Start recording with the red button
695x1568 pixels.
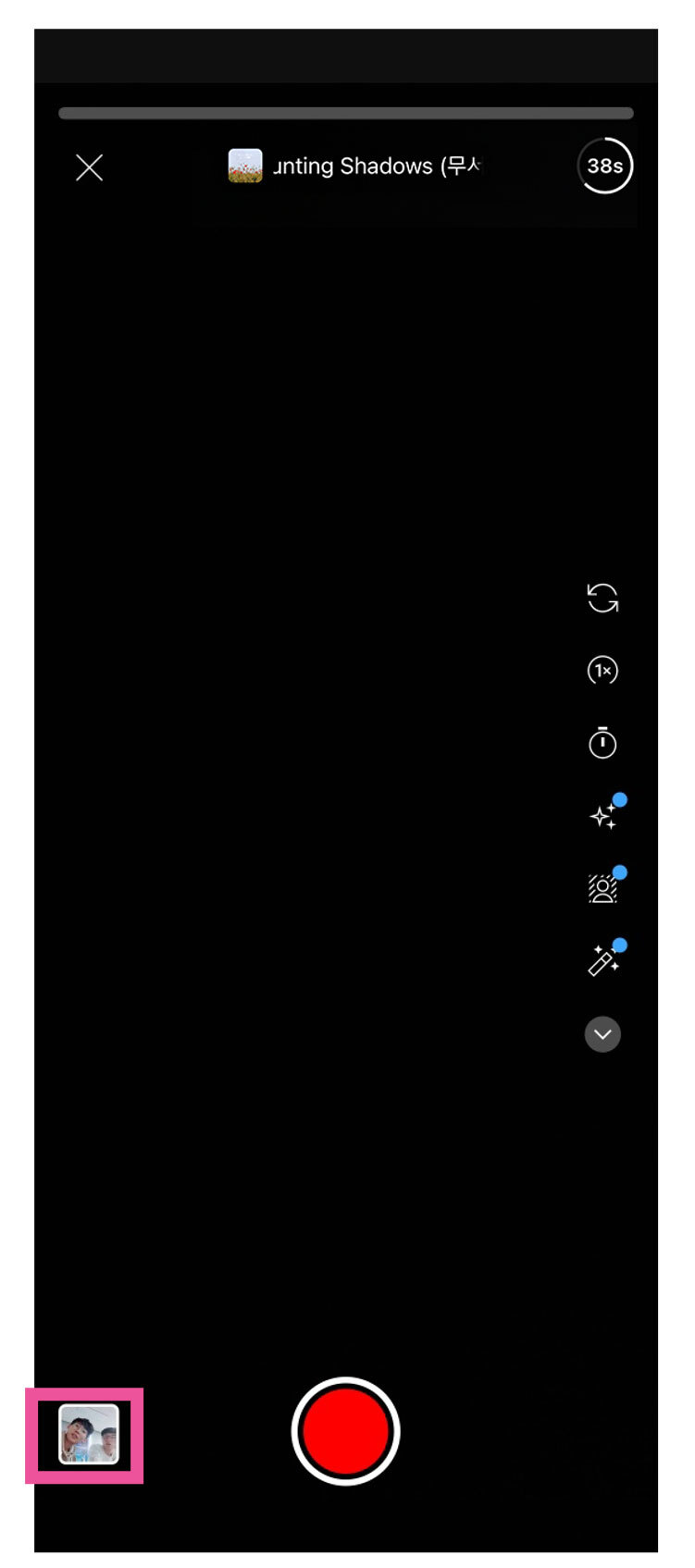345,1430
